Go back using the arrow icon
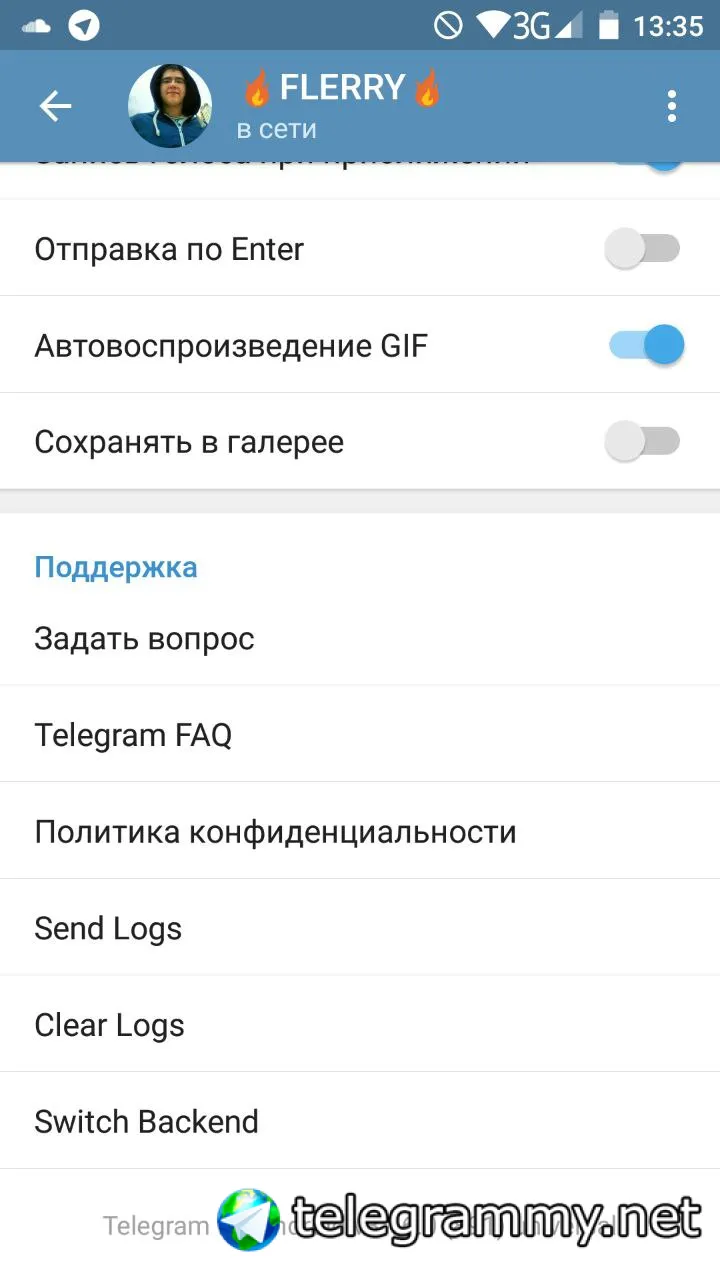 pyautogui.click(x=55, y=106)
